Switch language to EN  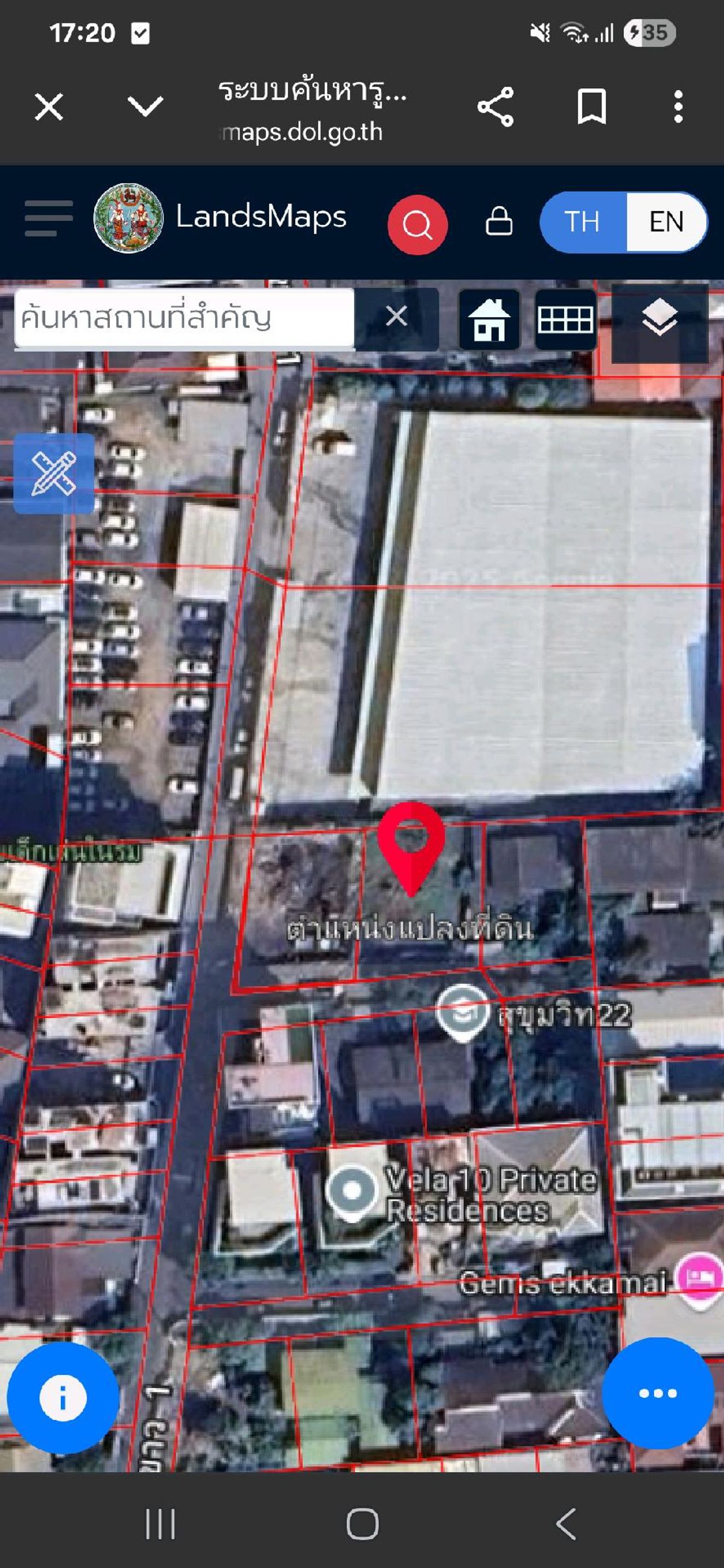[666, 221]
